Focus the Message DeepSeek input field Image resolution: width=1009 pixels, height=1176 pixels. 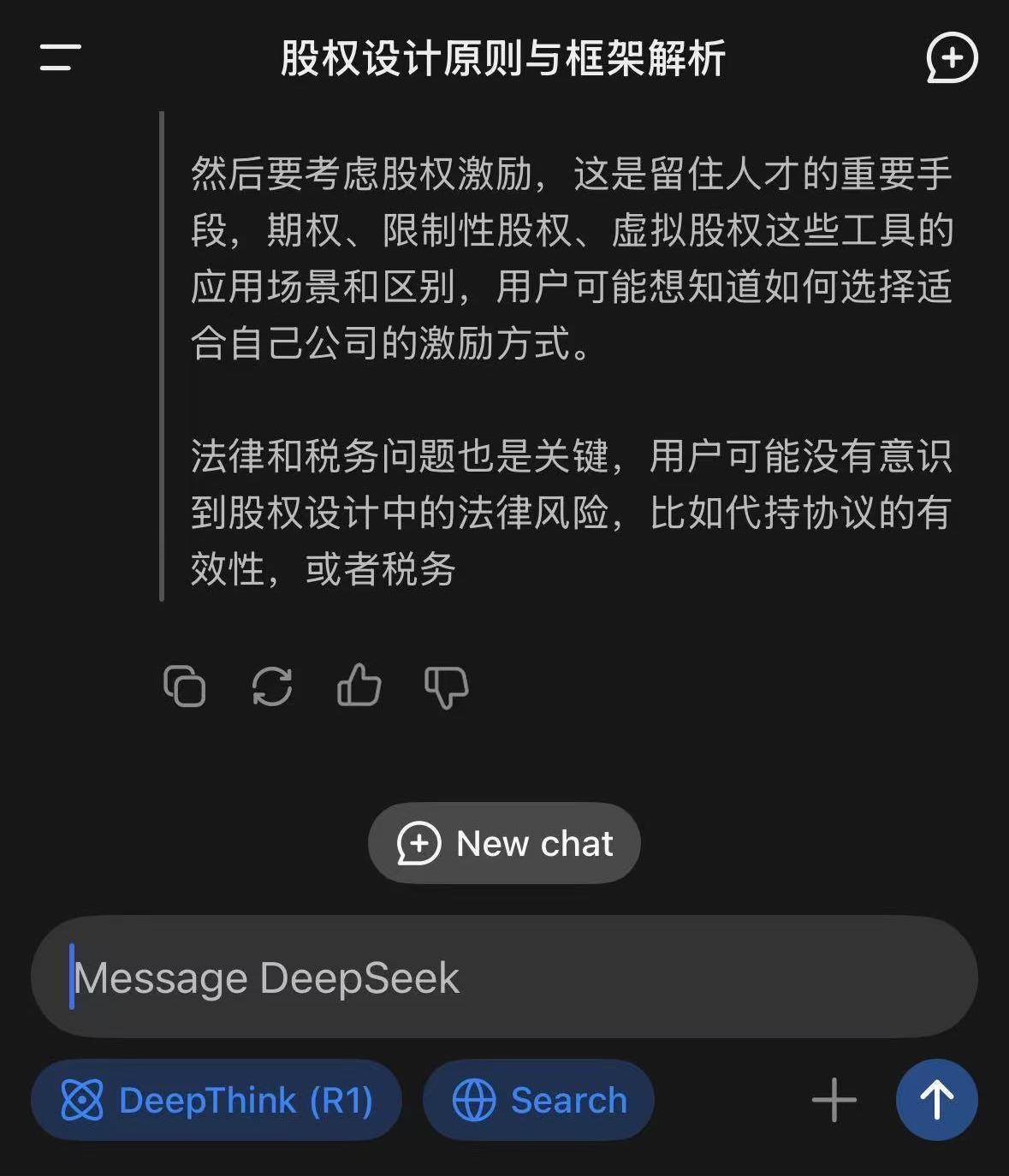pos(504,977)
